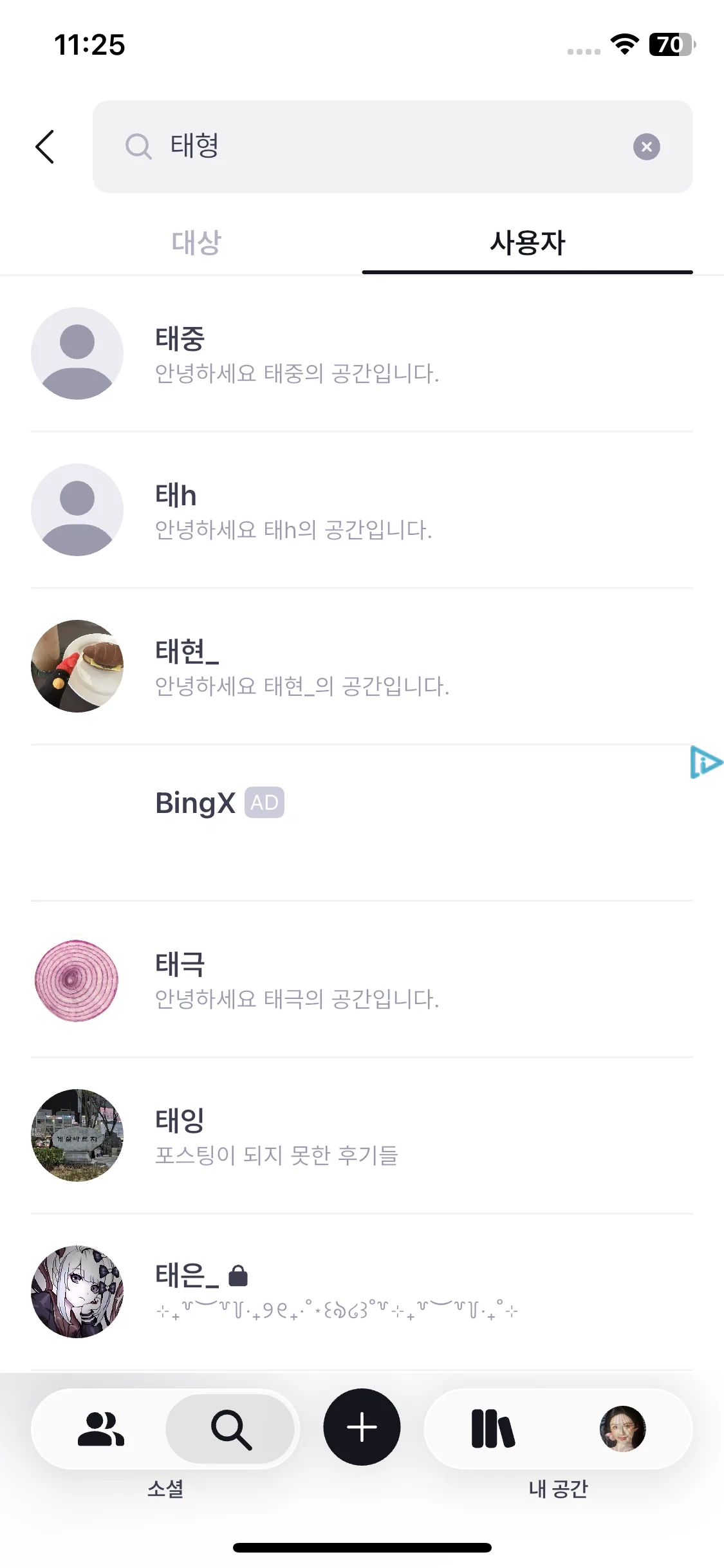This screenshot has width=724, height=1568.
Task: Go back using the top arrow
Action: (44, 147)
